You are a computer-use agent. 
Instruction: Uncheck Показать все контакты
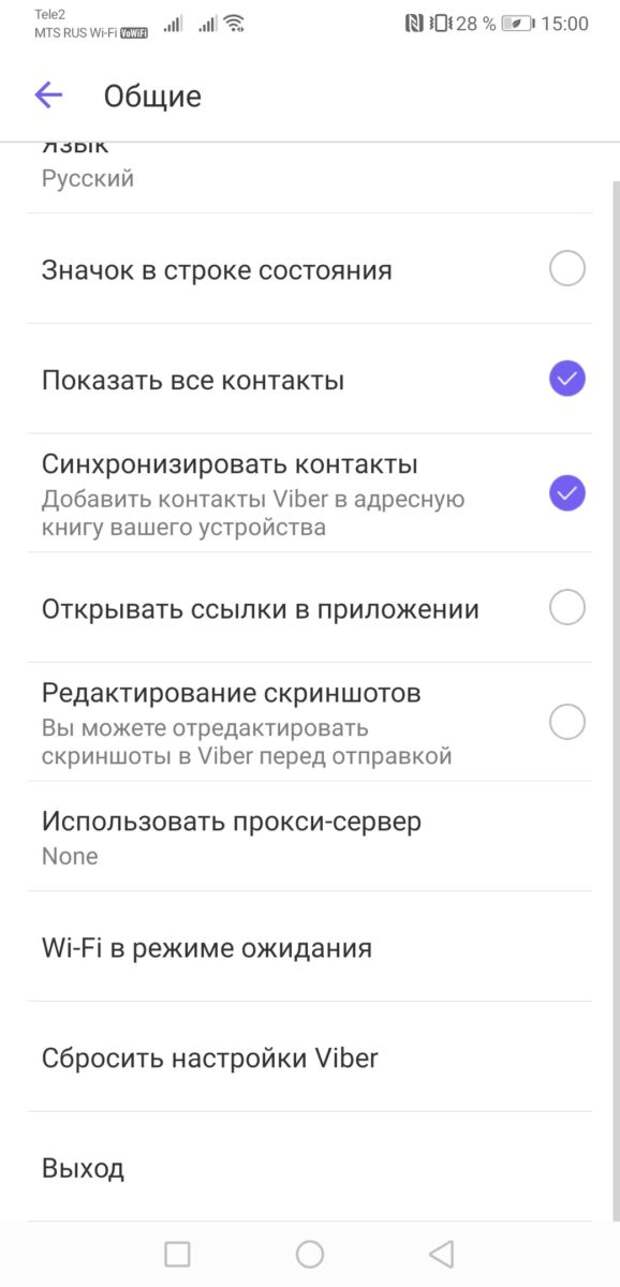coord(567,379)
